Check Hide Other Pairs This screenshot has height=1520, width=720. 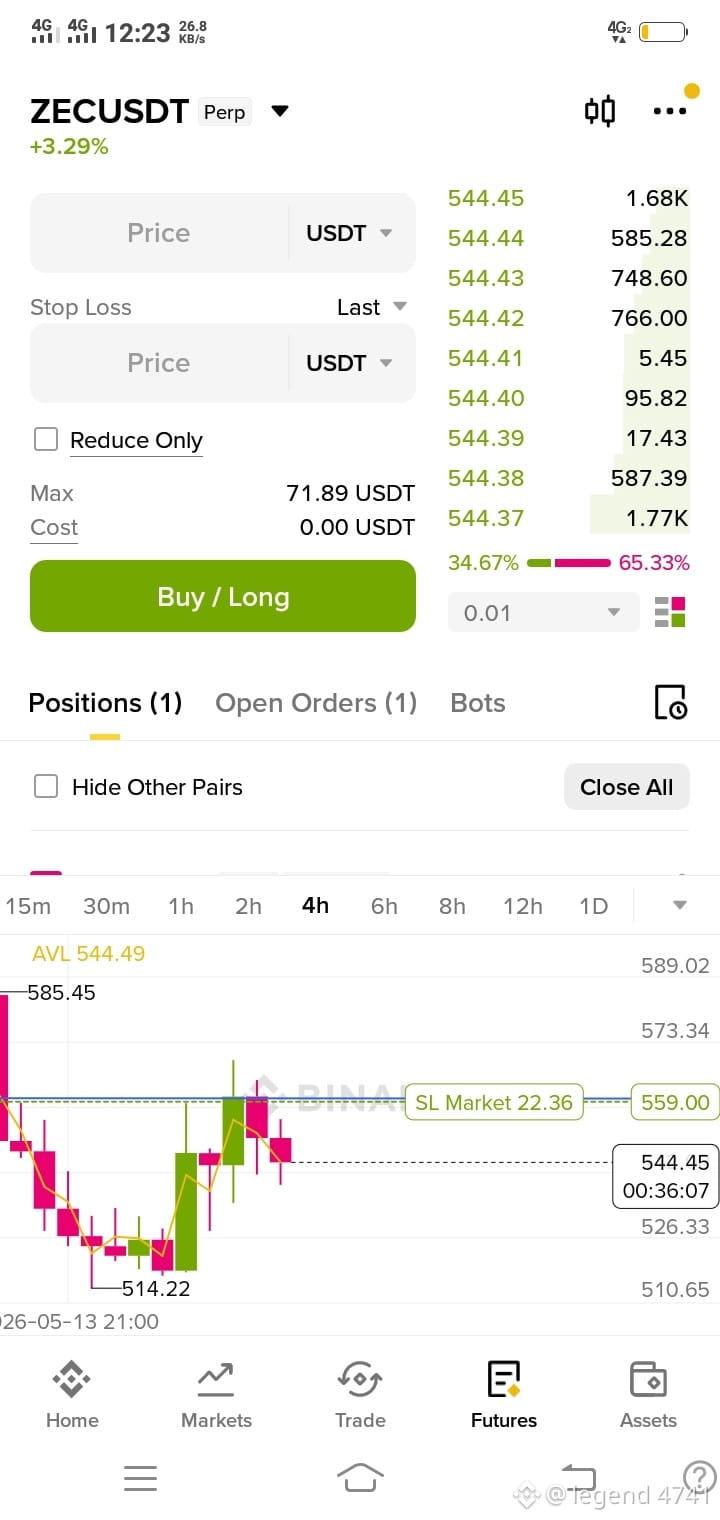coord(46,786)
